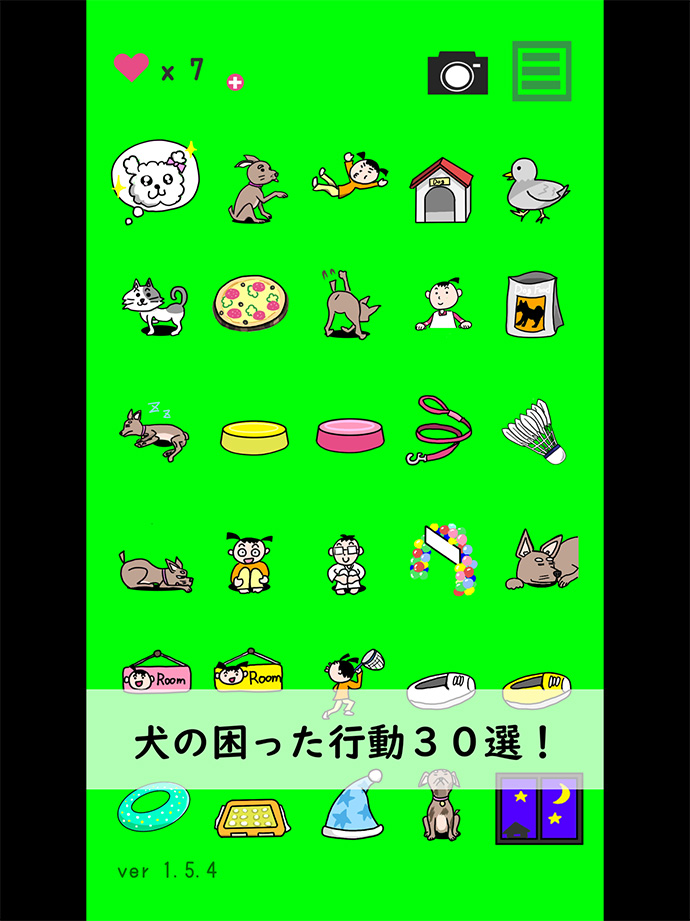The height and width of the screenshot is (921, 690).
Task: Choose the colorful balloon arch
Action: [x=442, y=557]
